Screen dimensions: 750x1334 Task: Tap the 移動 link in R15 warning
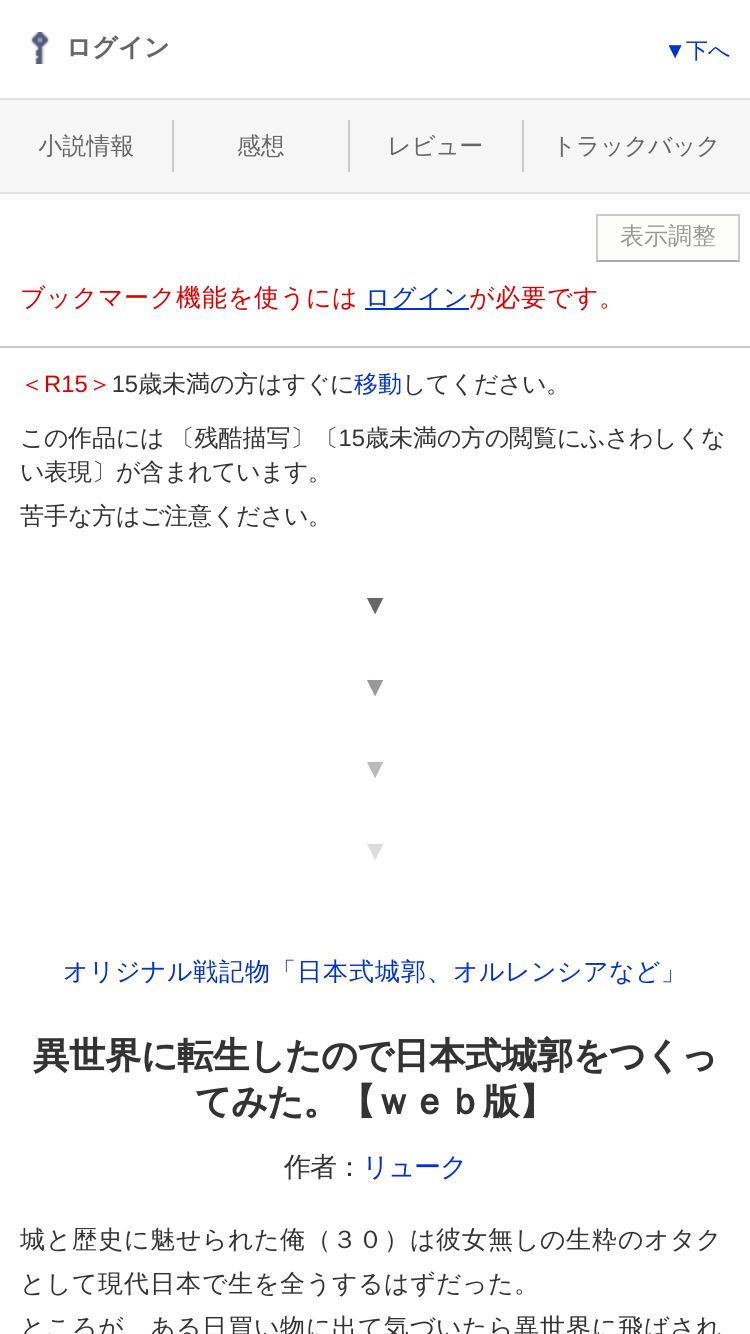click(x=378, y=384)
